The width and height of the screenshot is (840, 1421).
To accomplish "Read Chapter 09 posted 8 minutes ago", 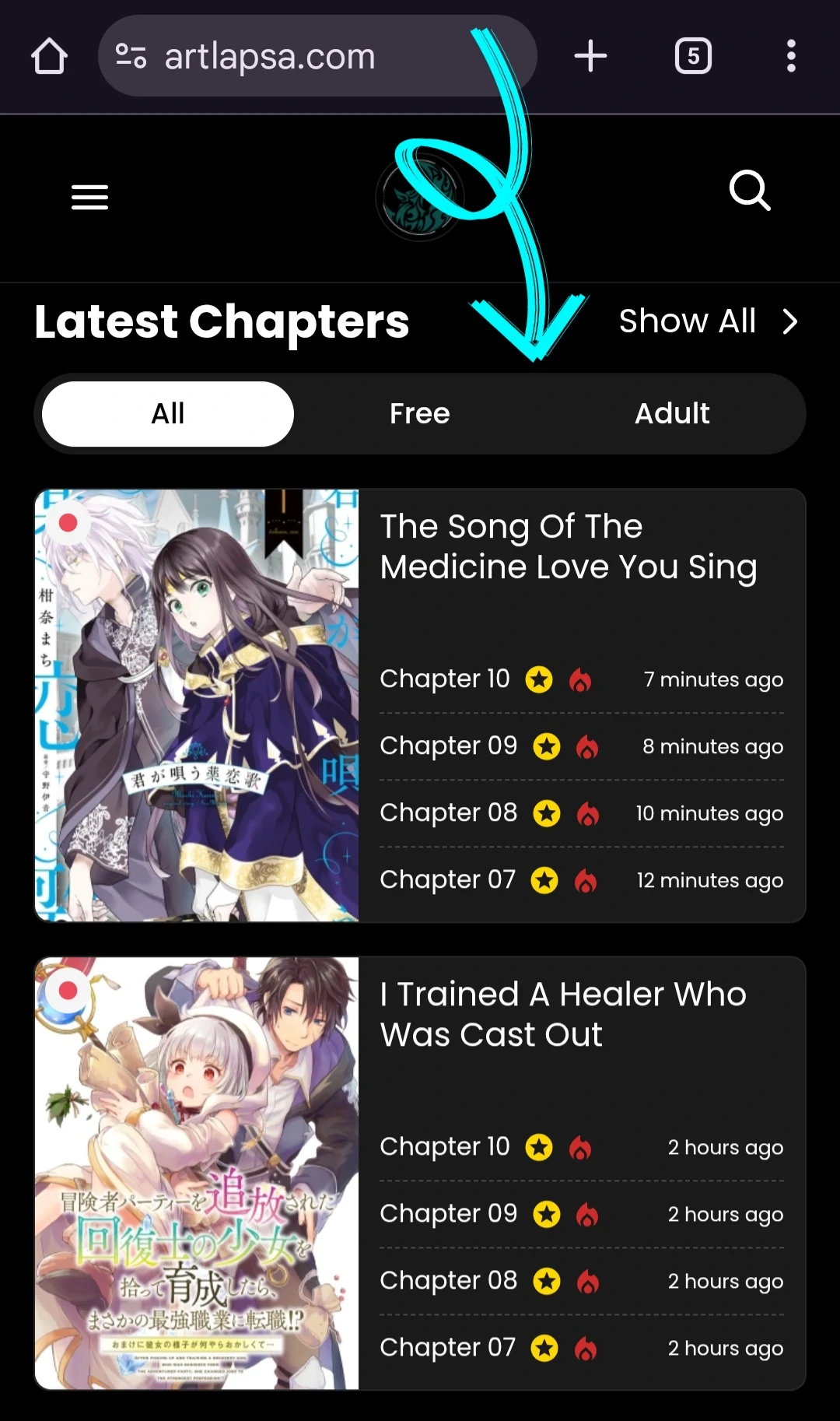I will coord(448,746).
